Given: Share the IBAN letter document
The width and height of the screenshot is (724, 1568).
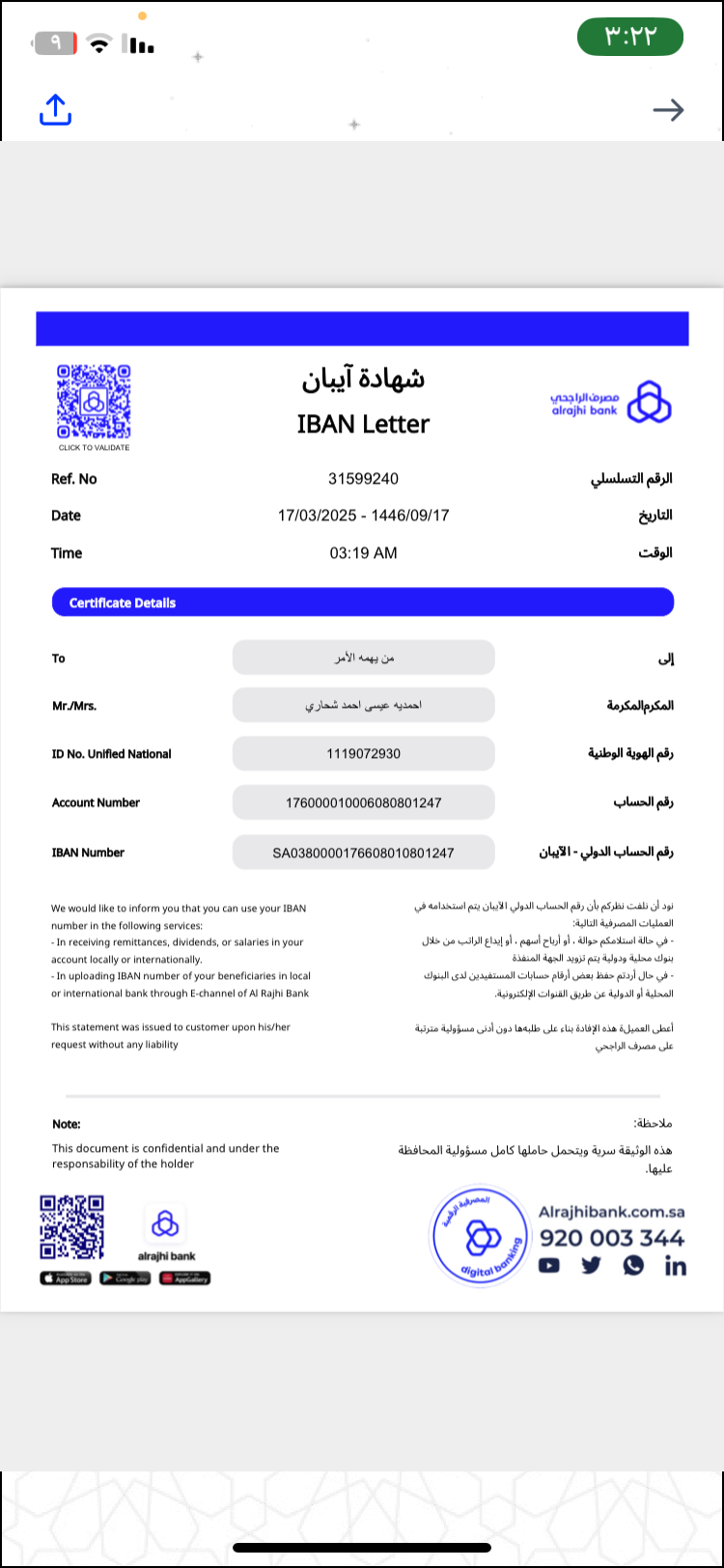Looking at the screenshot, I should pyautogui.click(x=55, y=110).
